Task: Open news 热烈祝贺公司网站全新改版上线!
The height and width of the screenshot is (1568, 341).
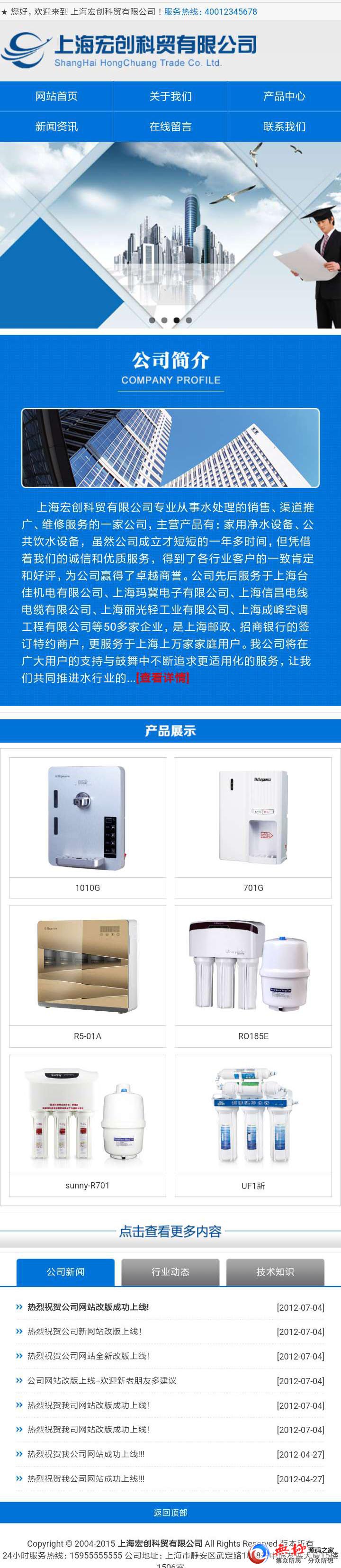Action: [x=89, y=1356]
